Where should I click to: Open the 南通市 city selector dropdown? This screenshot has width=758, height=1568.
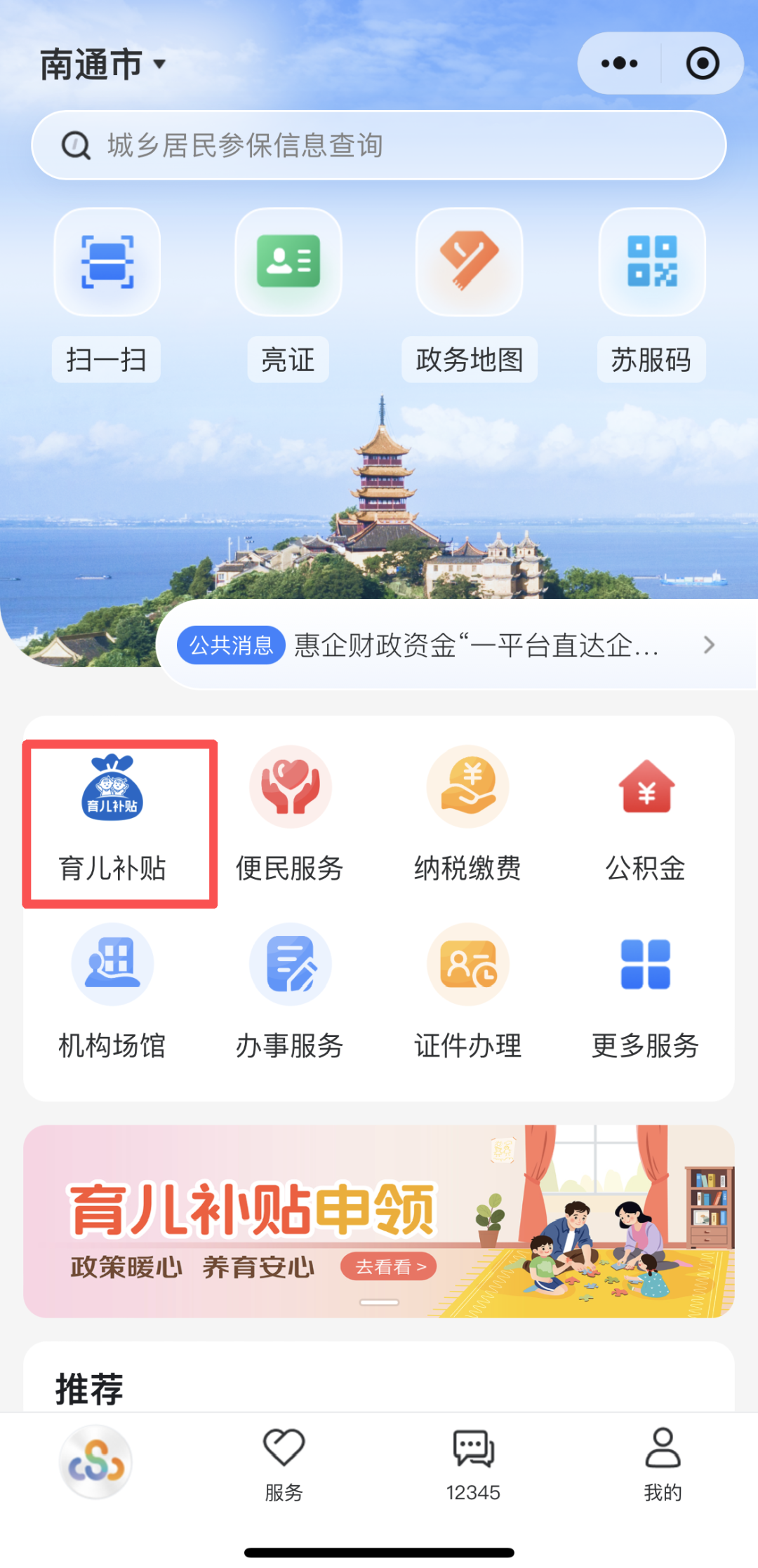click(x=102, y=65)
